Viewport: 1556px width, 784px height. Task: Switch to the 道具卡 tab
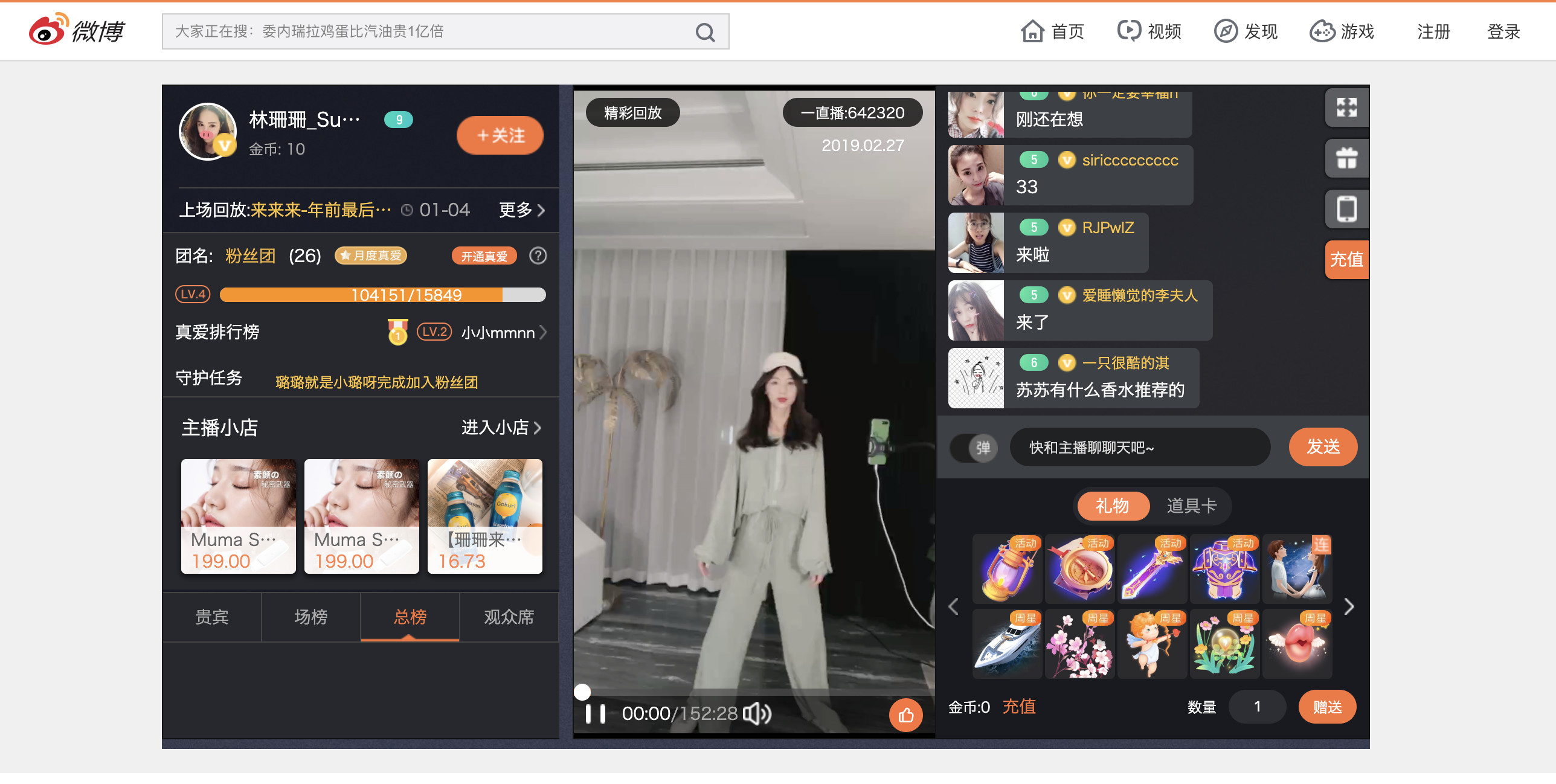[x=1191, y=506]
